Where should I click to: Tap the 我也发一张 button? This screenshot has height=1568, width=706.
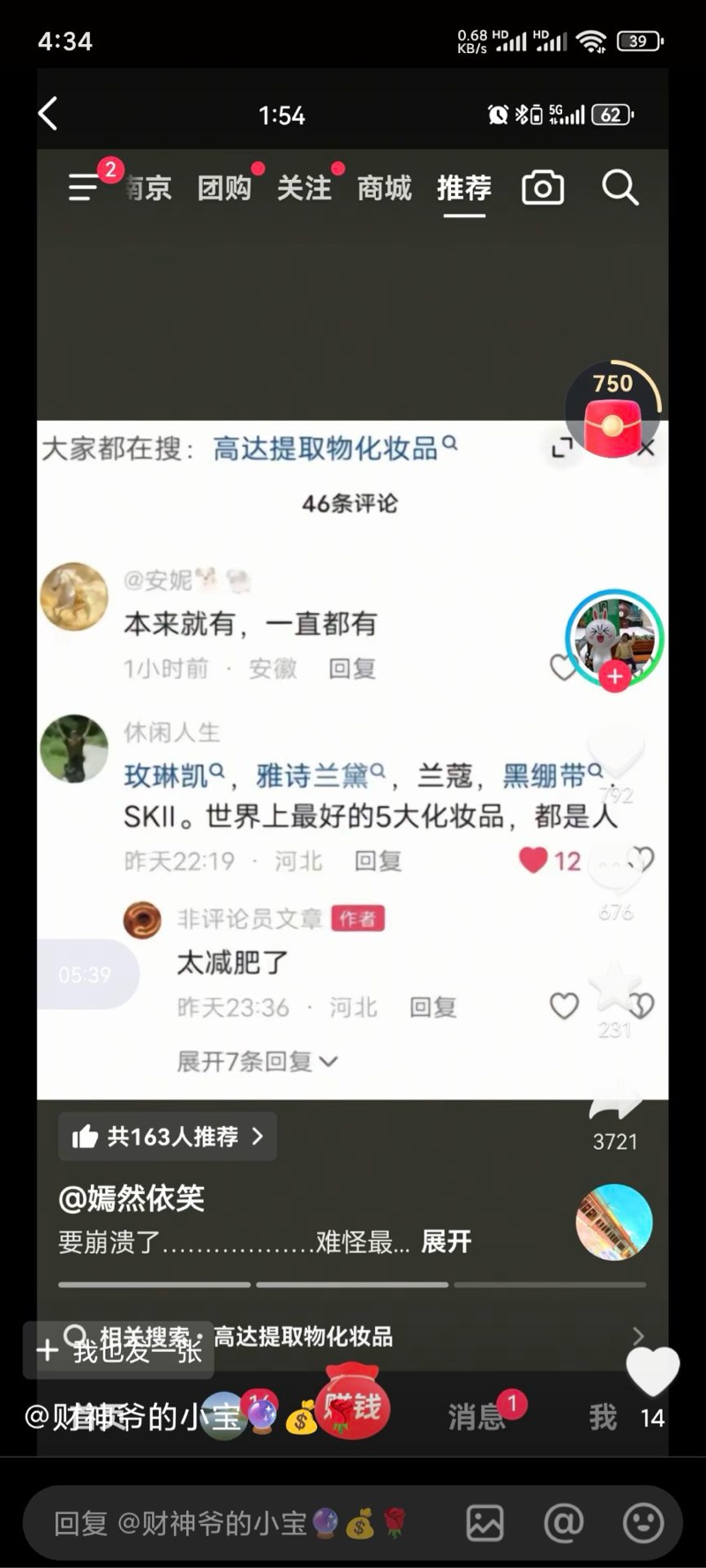(119, 1350)
